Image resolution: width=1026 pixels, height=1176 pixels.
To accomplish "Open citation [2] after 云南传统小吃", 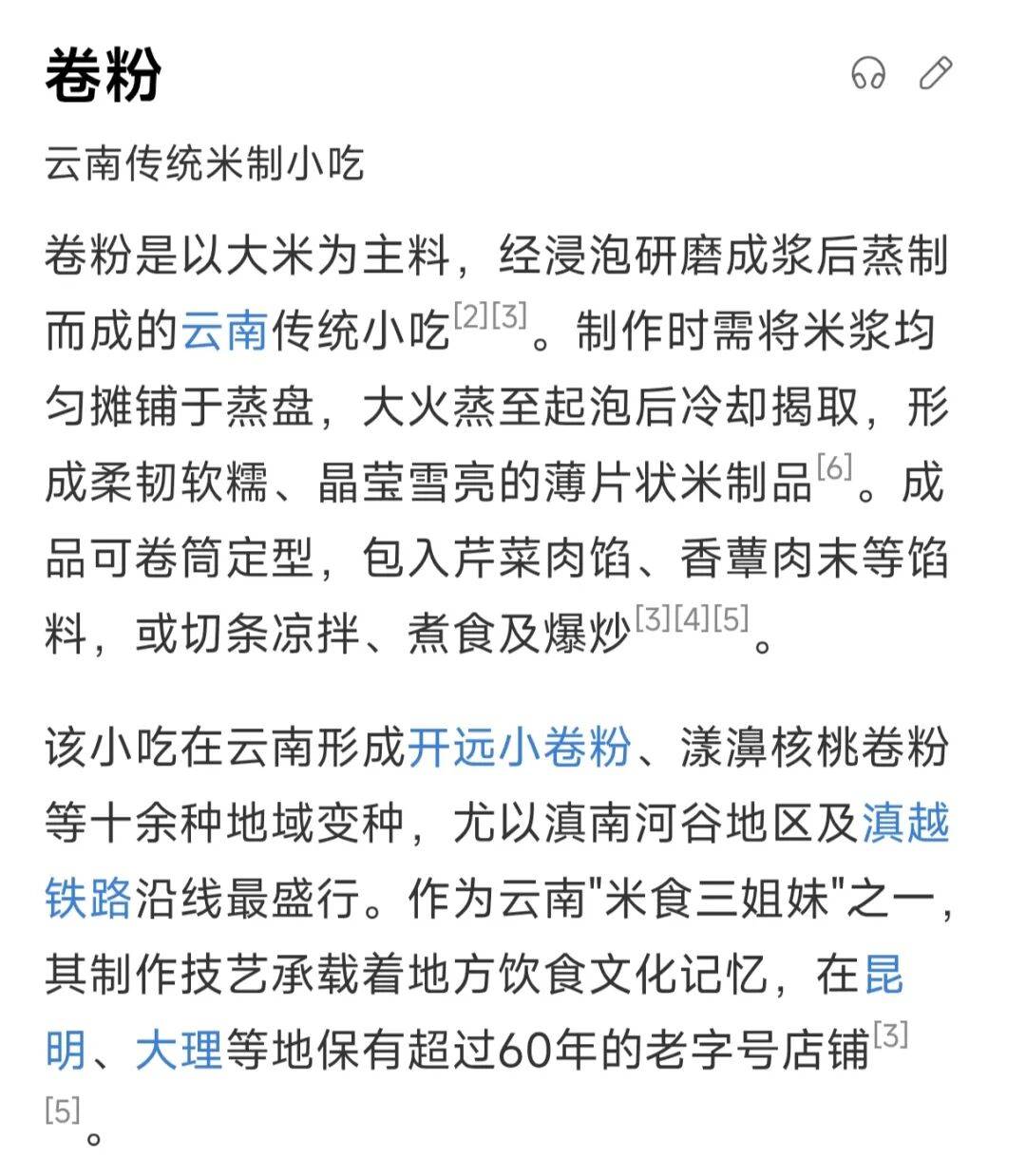I will coord(470,315).
